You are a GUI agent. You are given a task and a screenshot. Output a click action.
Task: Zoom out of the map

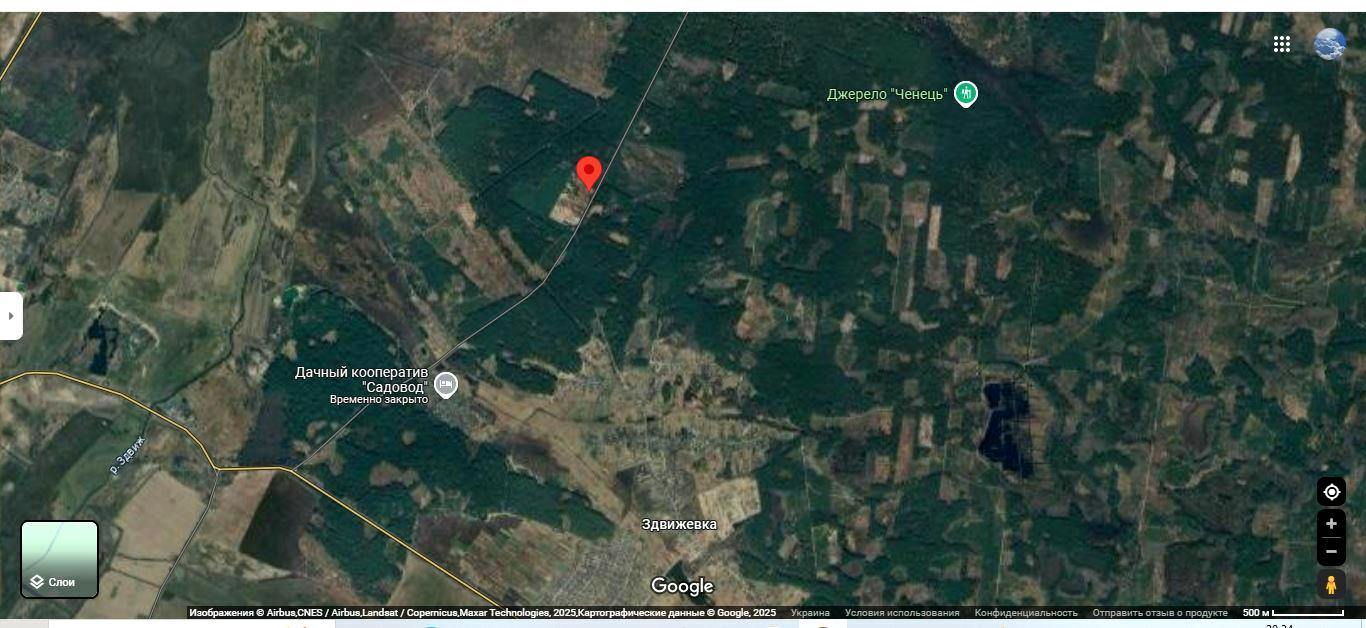click(1331, 551)
